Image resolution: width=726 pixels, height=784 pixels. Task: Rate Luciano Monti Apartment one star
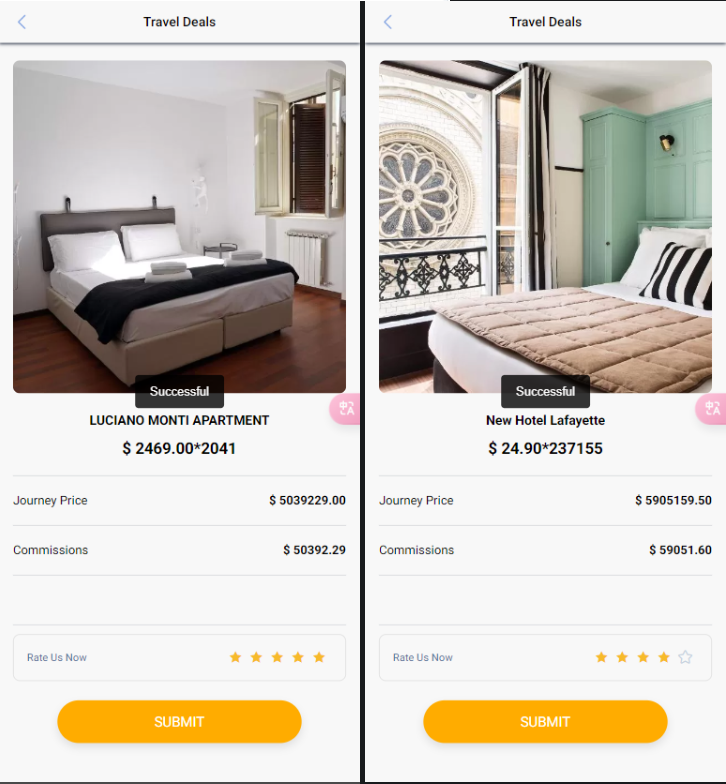(235, 657)
